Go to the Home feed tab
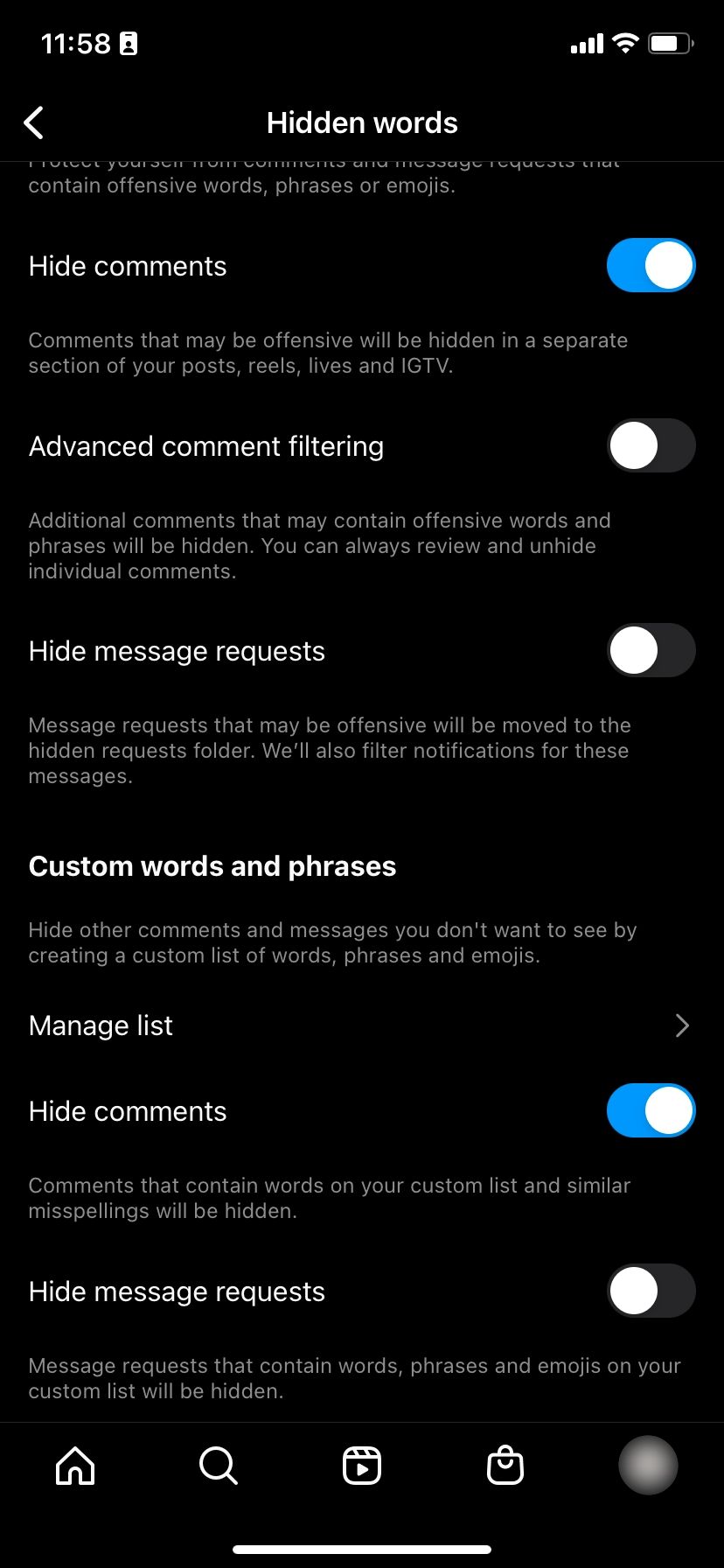This screenshot has width=724, height=1568. pos(75,1465)
